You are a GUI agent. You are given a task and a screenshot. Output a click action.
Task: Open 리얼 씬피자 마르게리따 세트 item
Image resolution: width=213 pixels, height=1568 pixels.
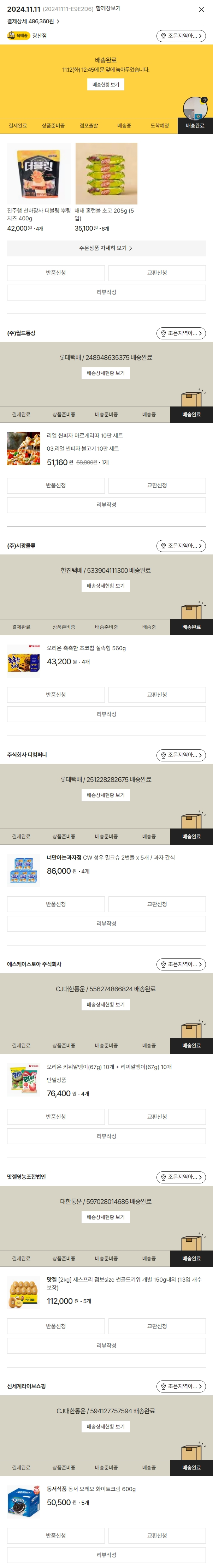pyautogui.click(x=84, y=436)
